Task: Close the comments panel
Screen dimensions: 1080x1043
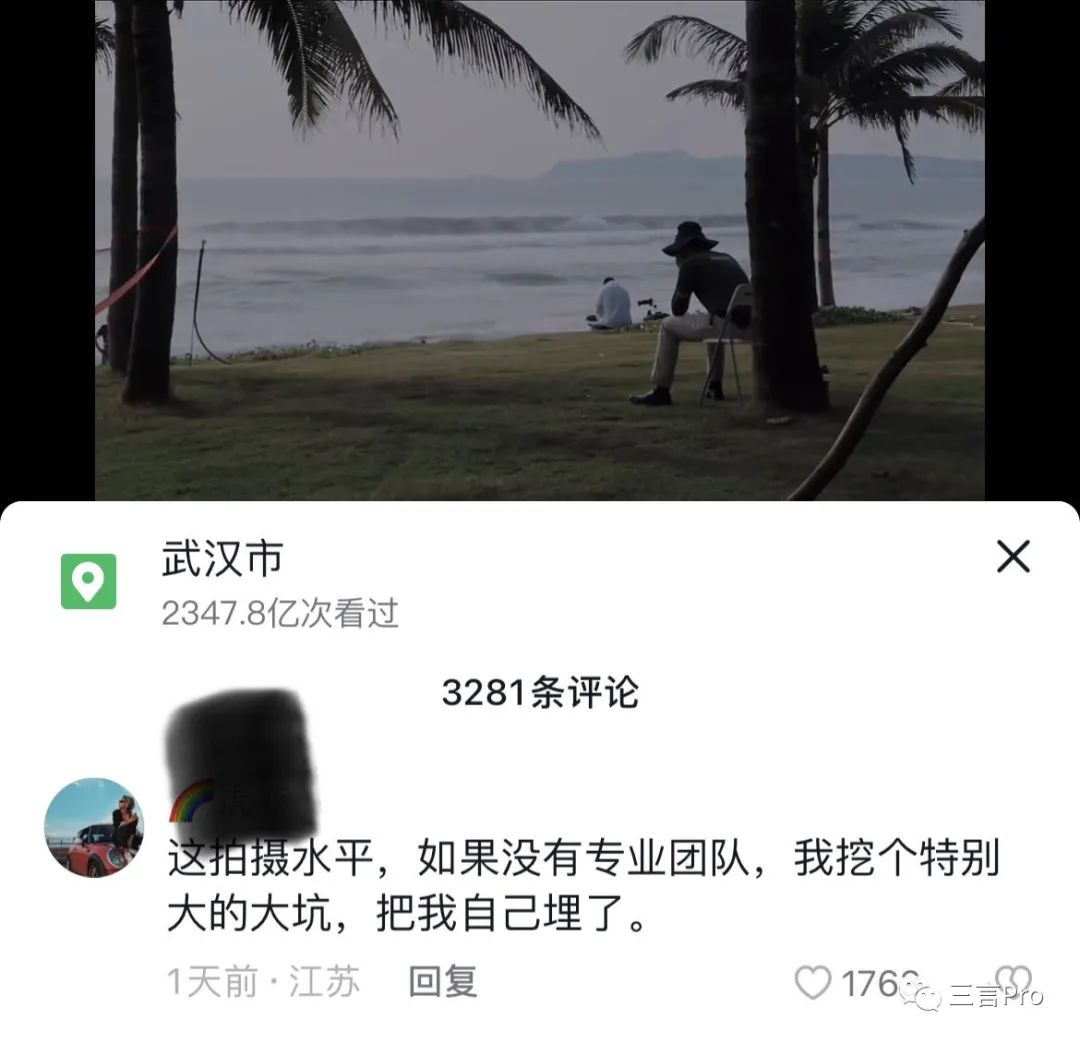Action: point(1013,557)
